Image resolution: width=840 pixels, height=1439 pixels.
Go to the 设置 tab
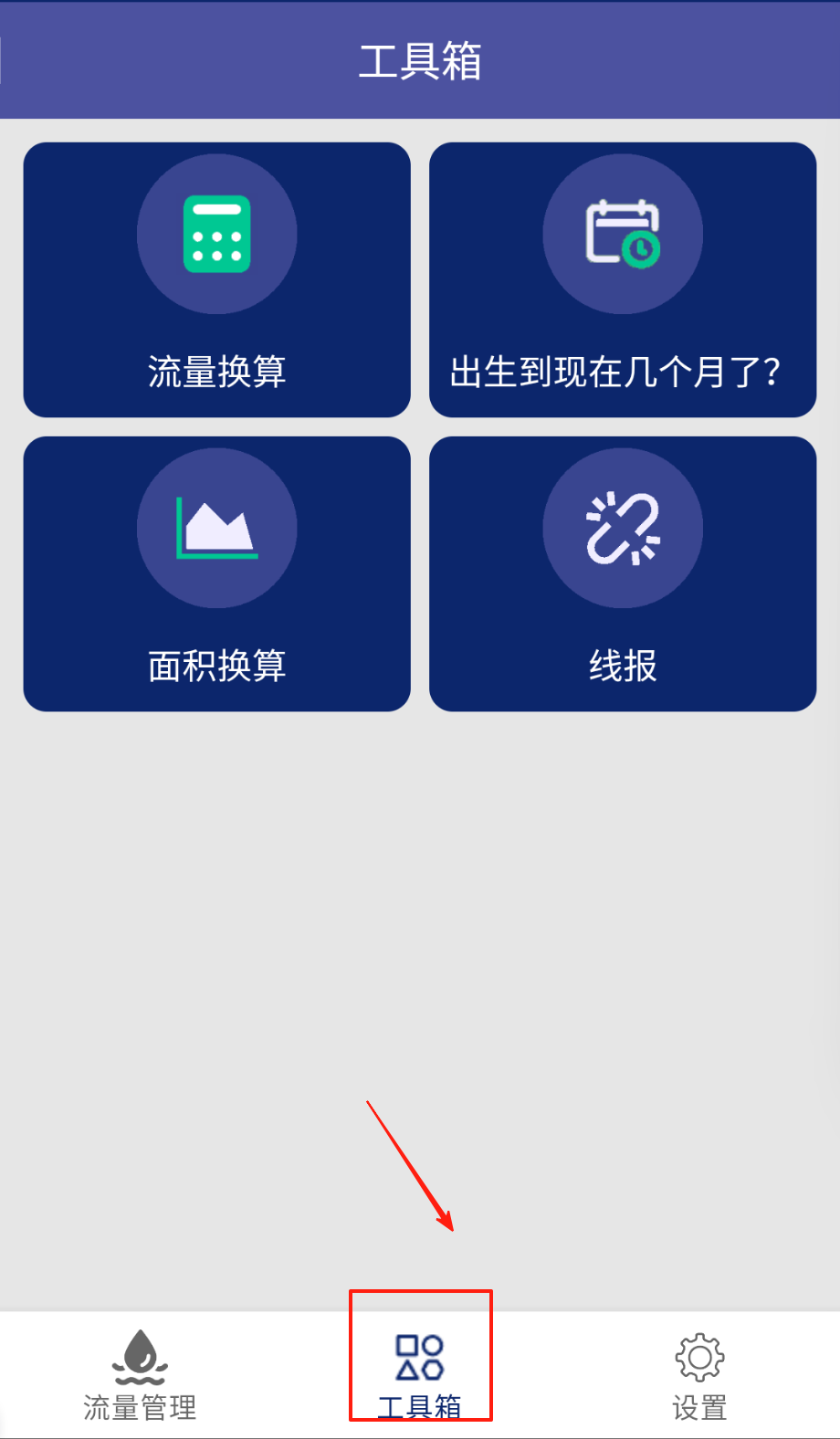(x=699, y=1375)
